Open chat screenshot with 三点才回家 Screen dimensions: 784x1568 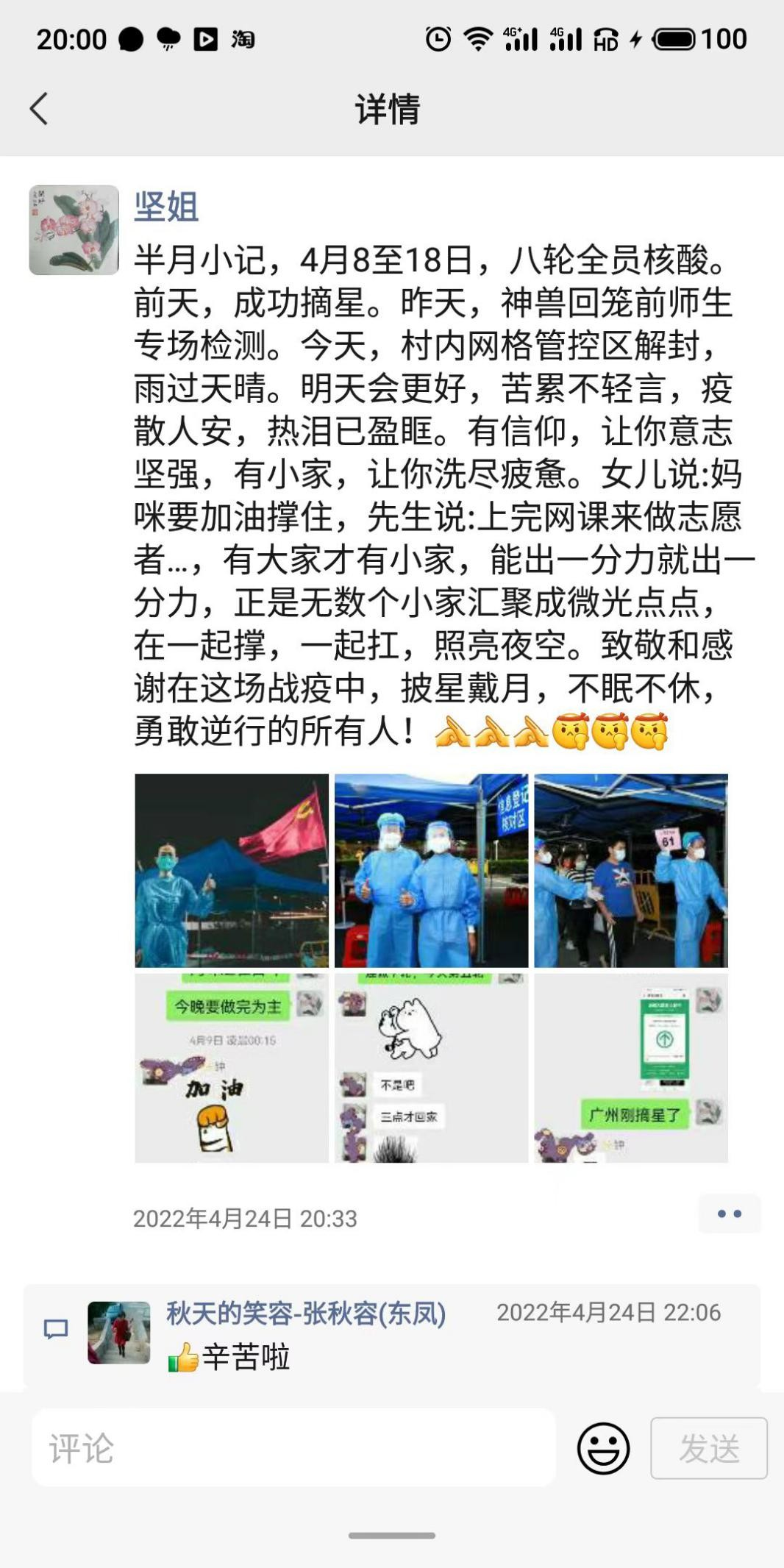coord(431,1068)
